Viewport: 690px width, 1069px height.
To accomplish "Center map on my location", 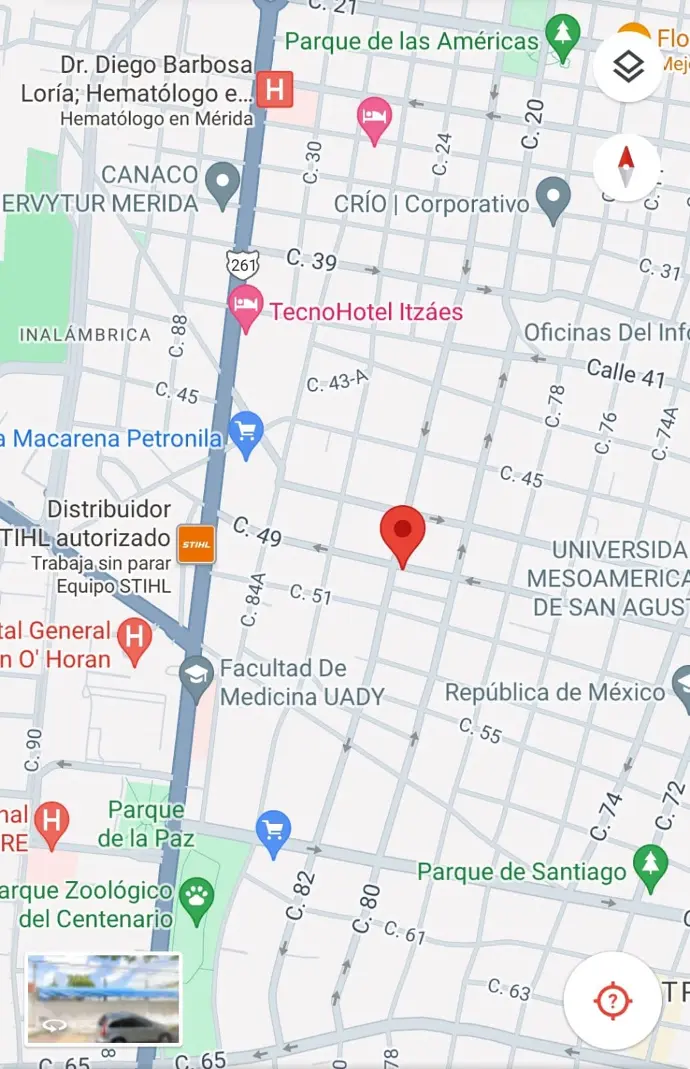I will coord(612,1001).
